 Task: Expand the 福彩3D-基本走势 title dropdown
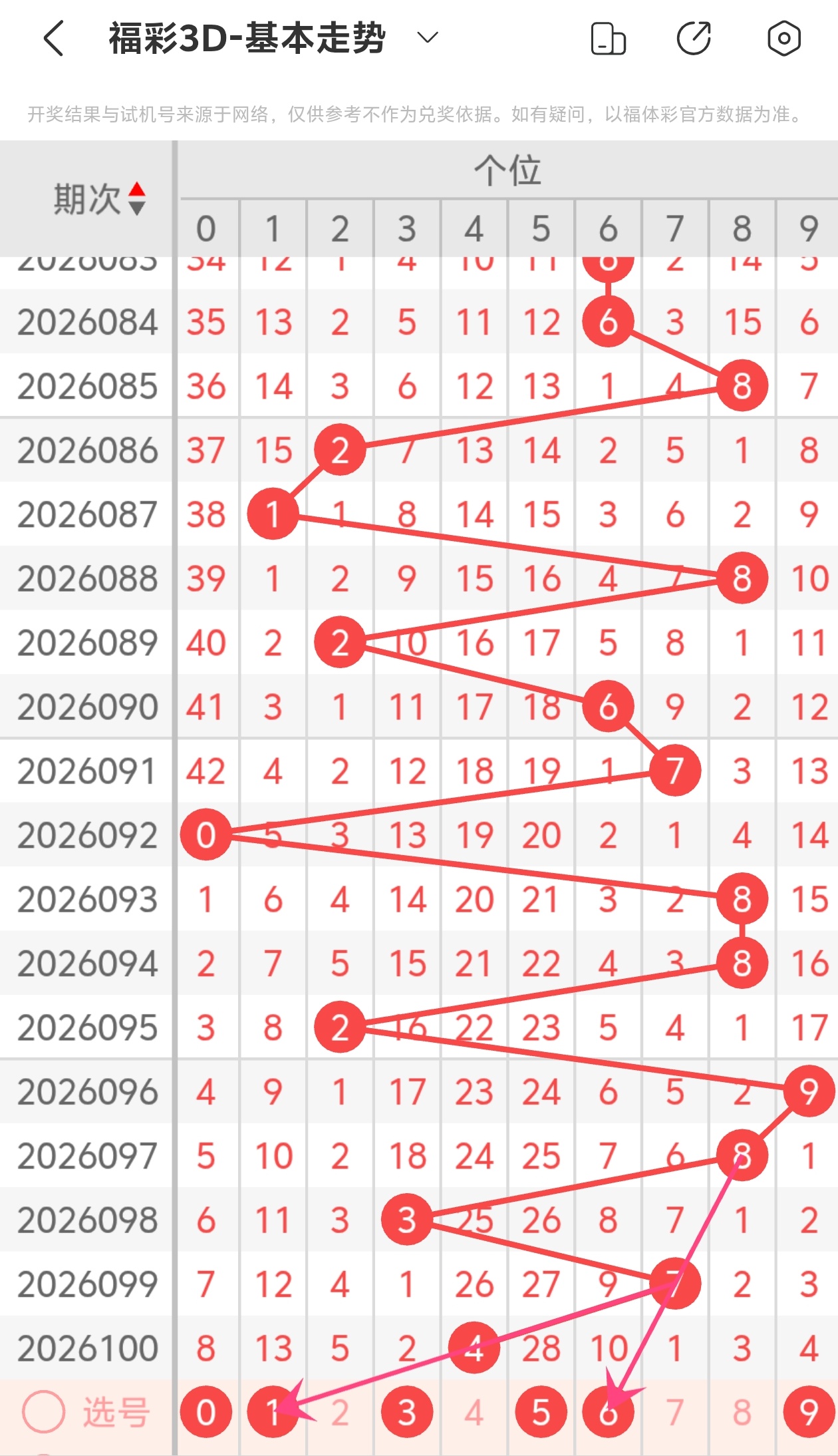[428, 37]
